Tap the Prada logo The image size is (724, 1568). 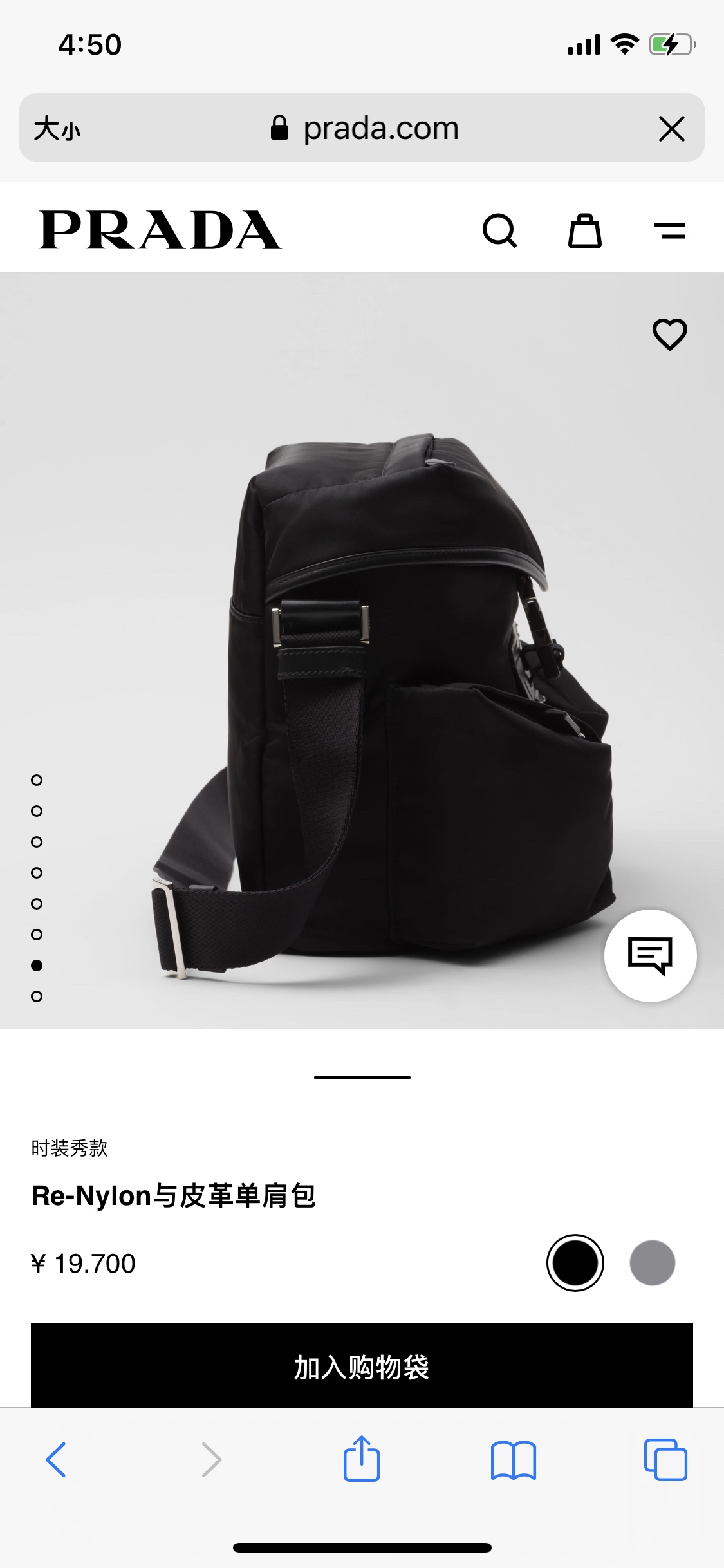pyautogui.click(x=160, y=230)
